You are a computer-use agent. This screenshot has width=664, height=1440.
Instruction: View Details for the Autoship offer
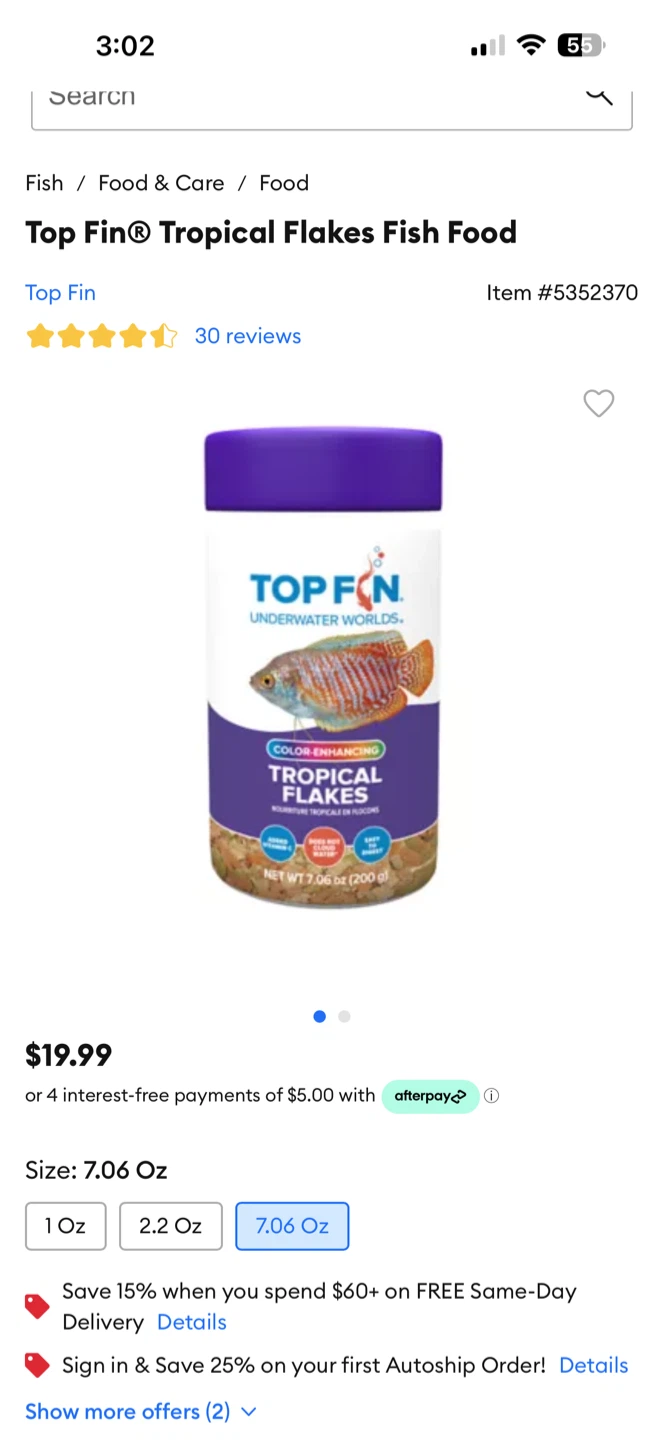tap(593, 1365)
